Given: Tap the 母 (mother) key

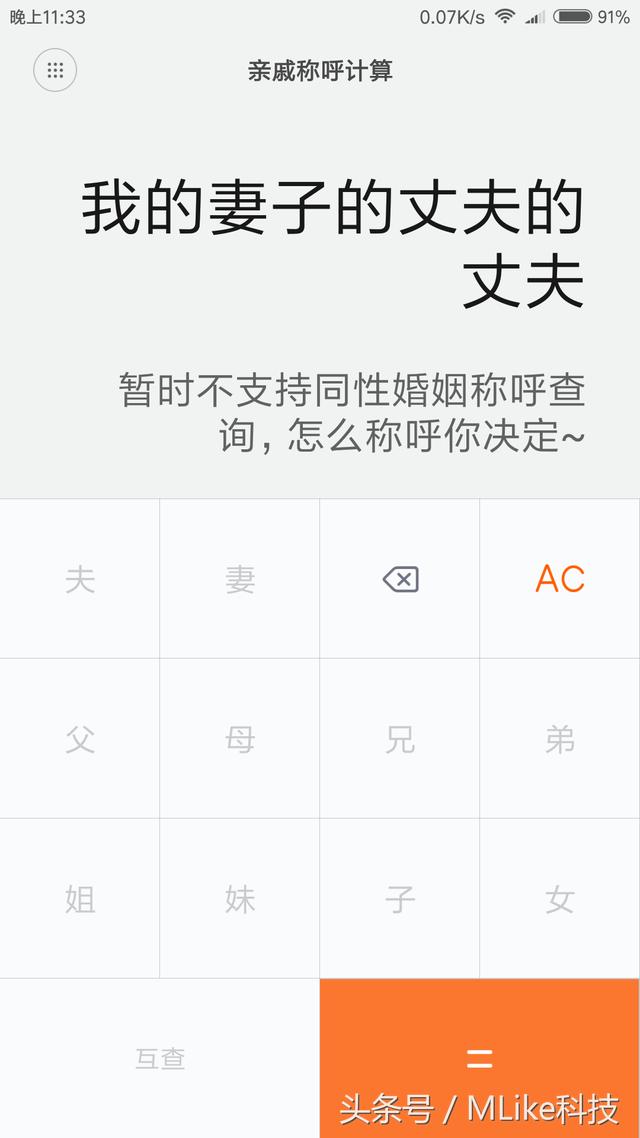Looking at the screenshot, I should (240, 739).
